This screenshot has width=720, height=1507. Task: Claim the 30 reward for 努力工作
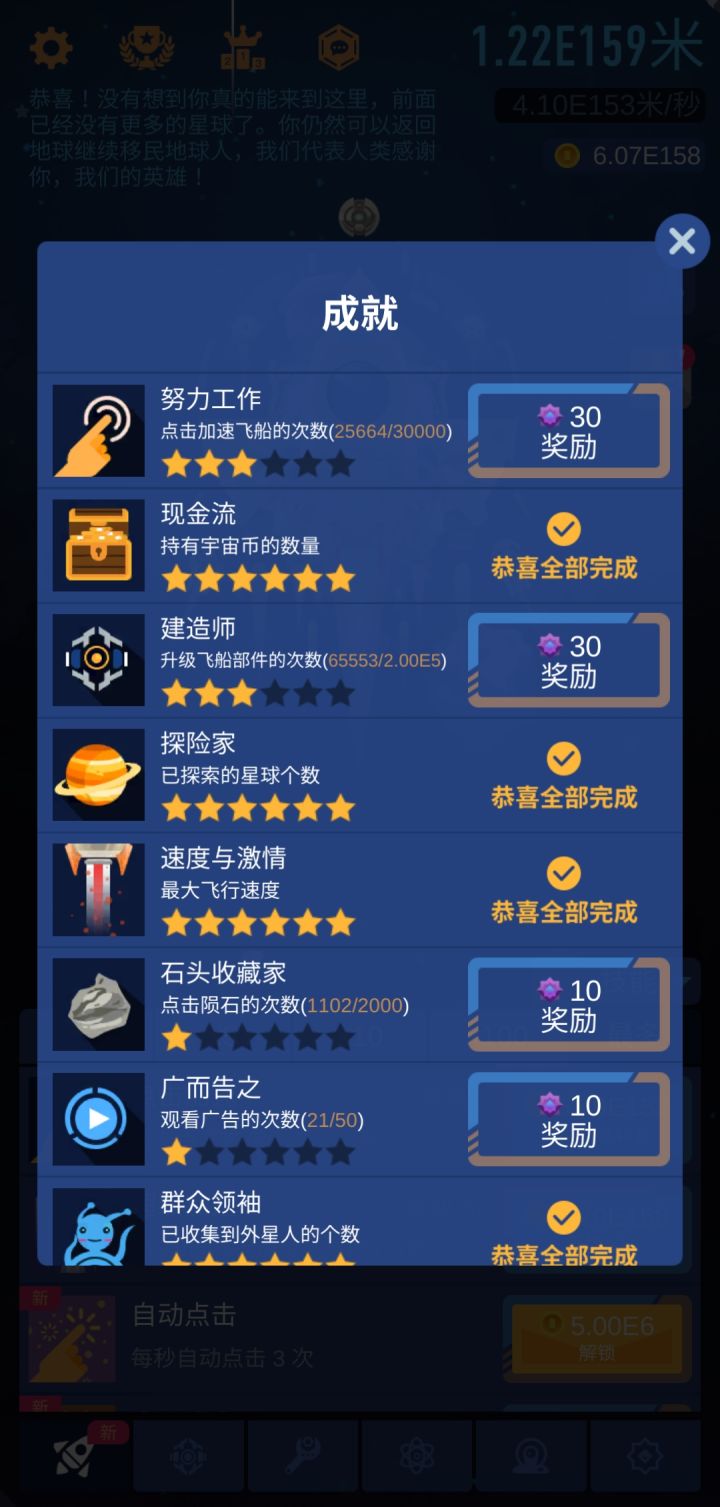[567, 430]
